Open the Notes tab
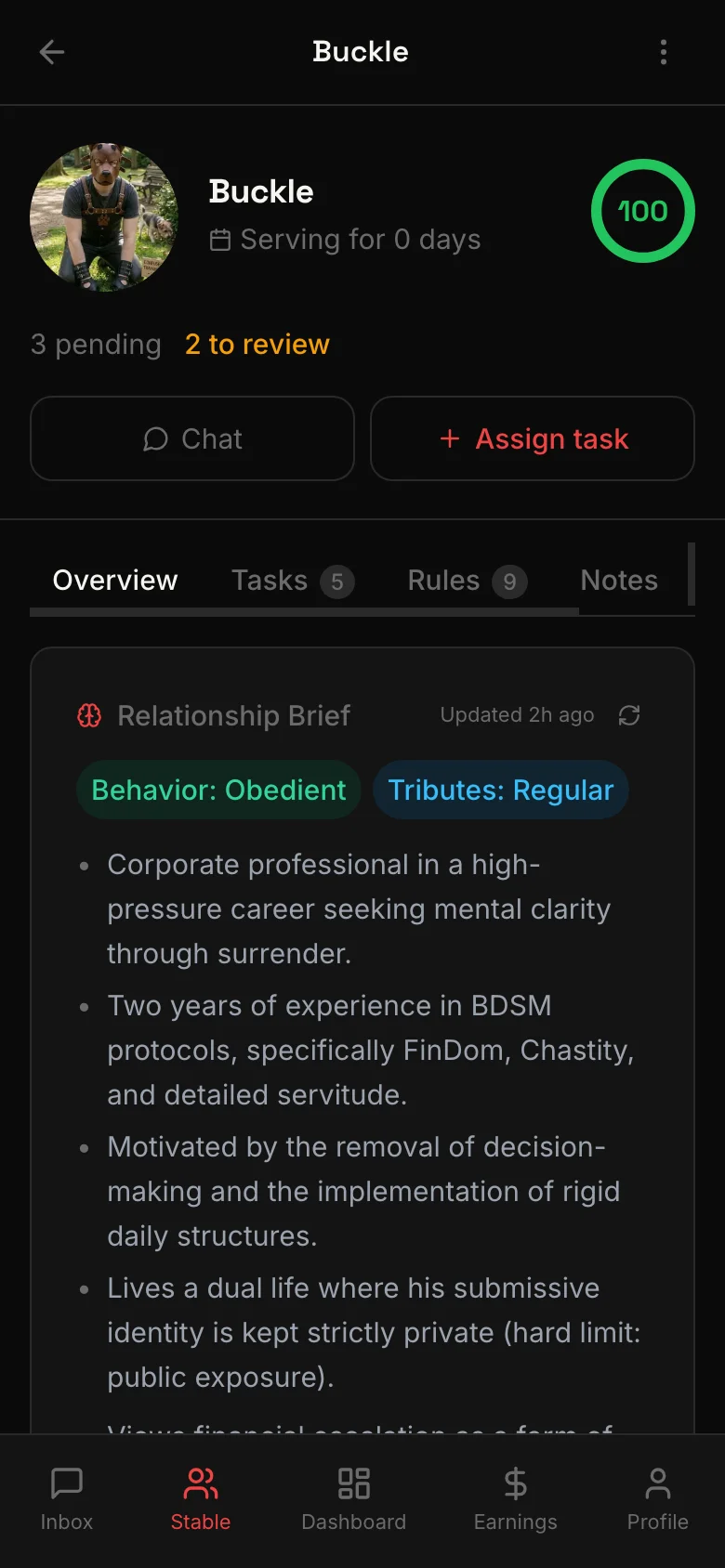Viewport: 725px width, 1568px height. click(x=619, y=581)
